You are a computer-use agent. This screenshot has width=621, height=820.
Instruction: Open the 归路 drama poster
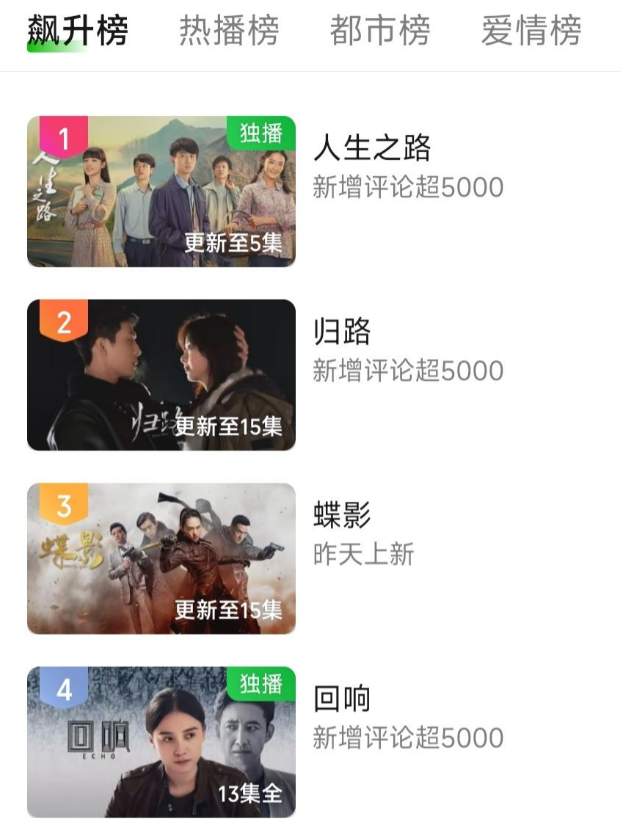pos(161,375)
